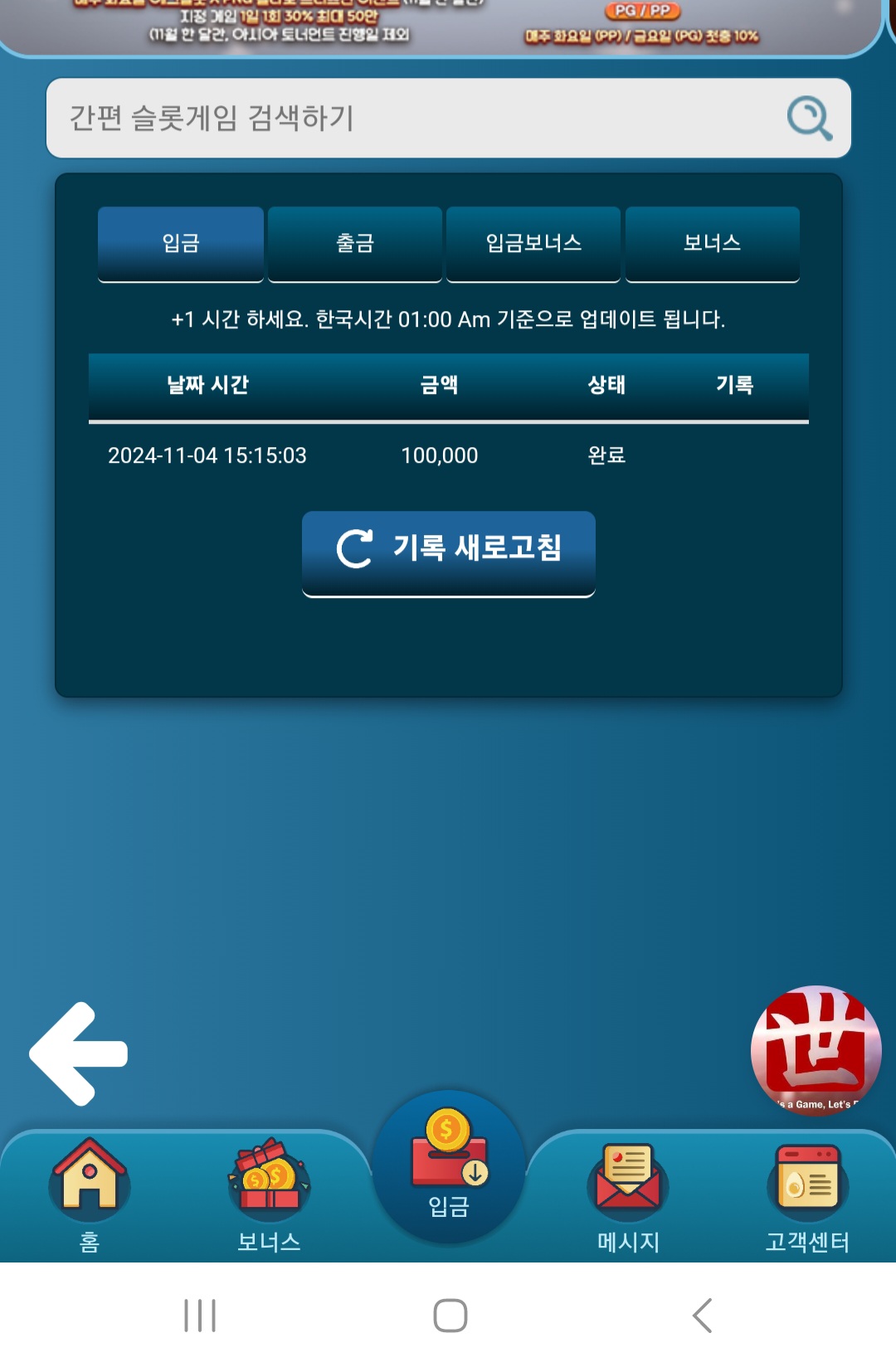Open 고객센터 support
This screenshot has width=896, height=1367.
[x=807, y=1193]
